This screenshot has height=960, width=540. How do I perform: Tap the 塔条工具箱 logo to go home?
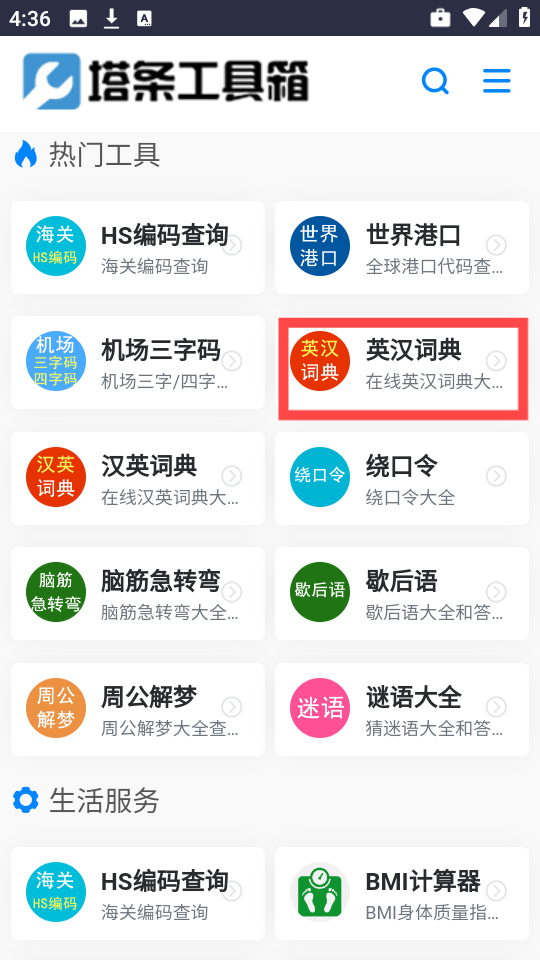coord(165,81)
